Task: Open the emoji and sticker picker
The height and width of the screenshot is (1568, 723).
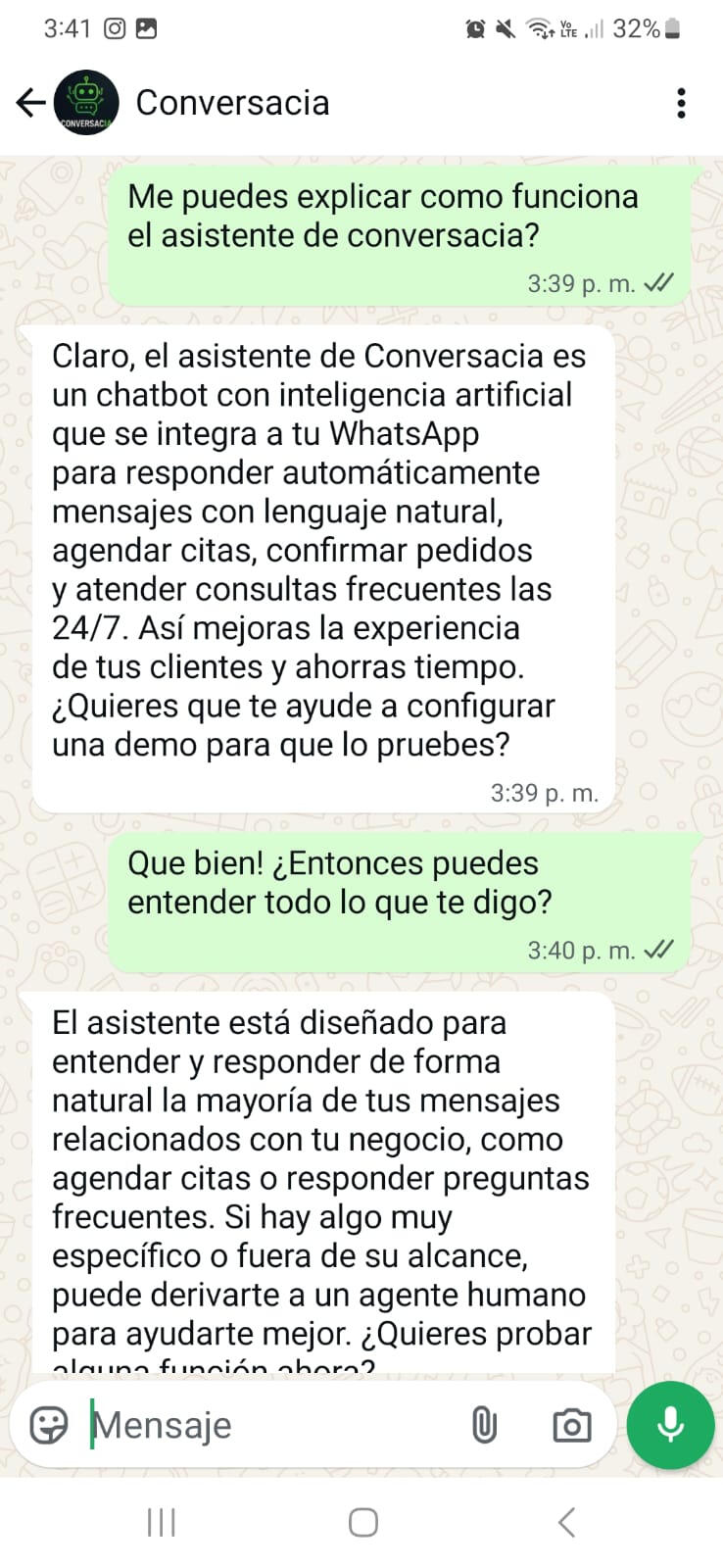Action: coord(49,1425)
